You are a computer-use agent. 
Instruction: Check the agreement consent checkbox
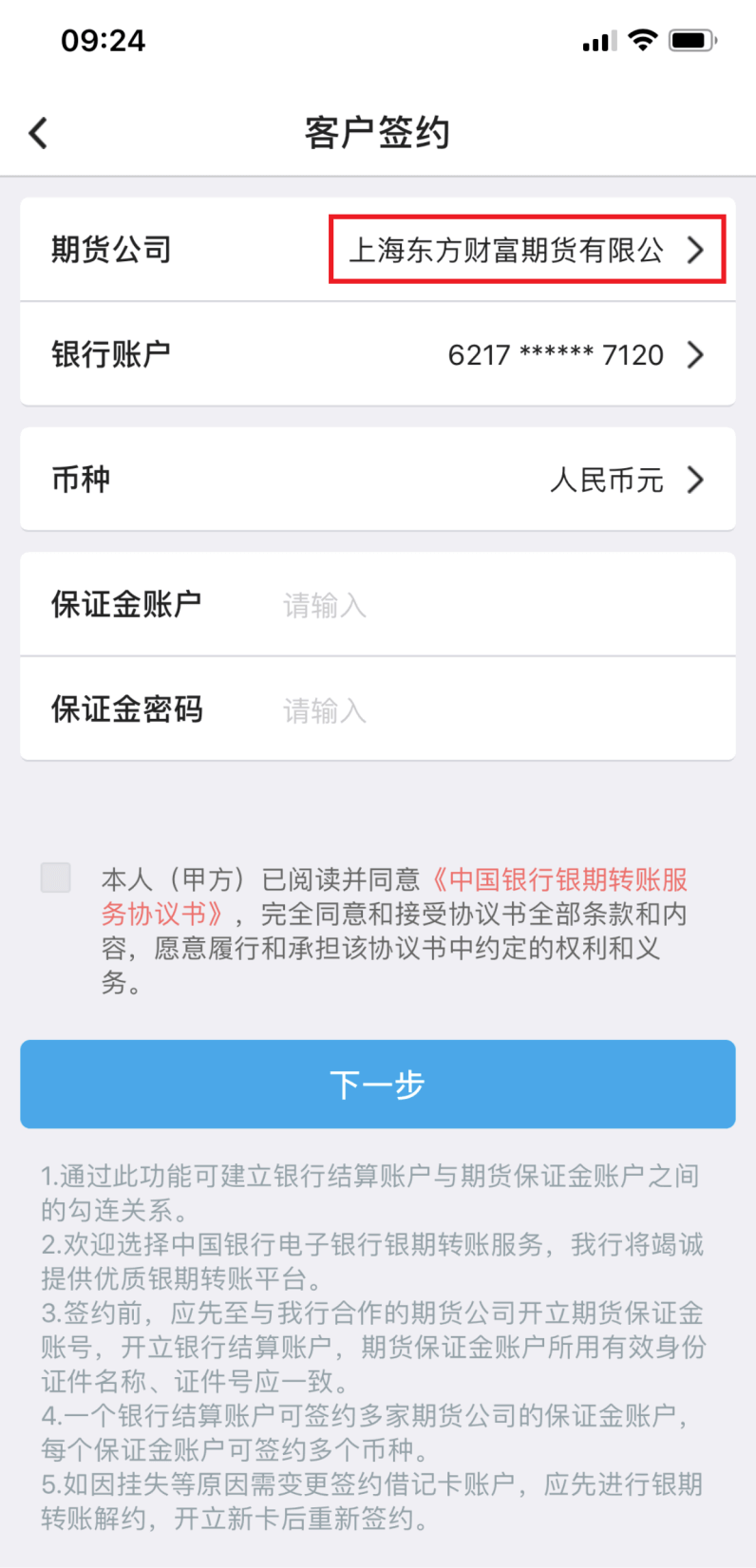56,878
